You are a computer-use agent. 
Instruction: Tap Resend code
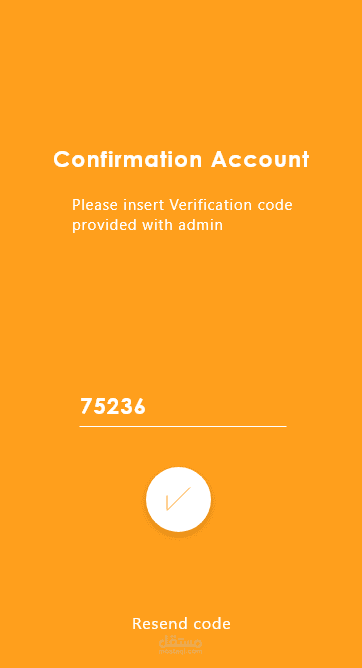click(181, 623)
